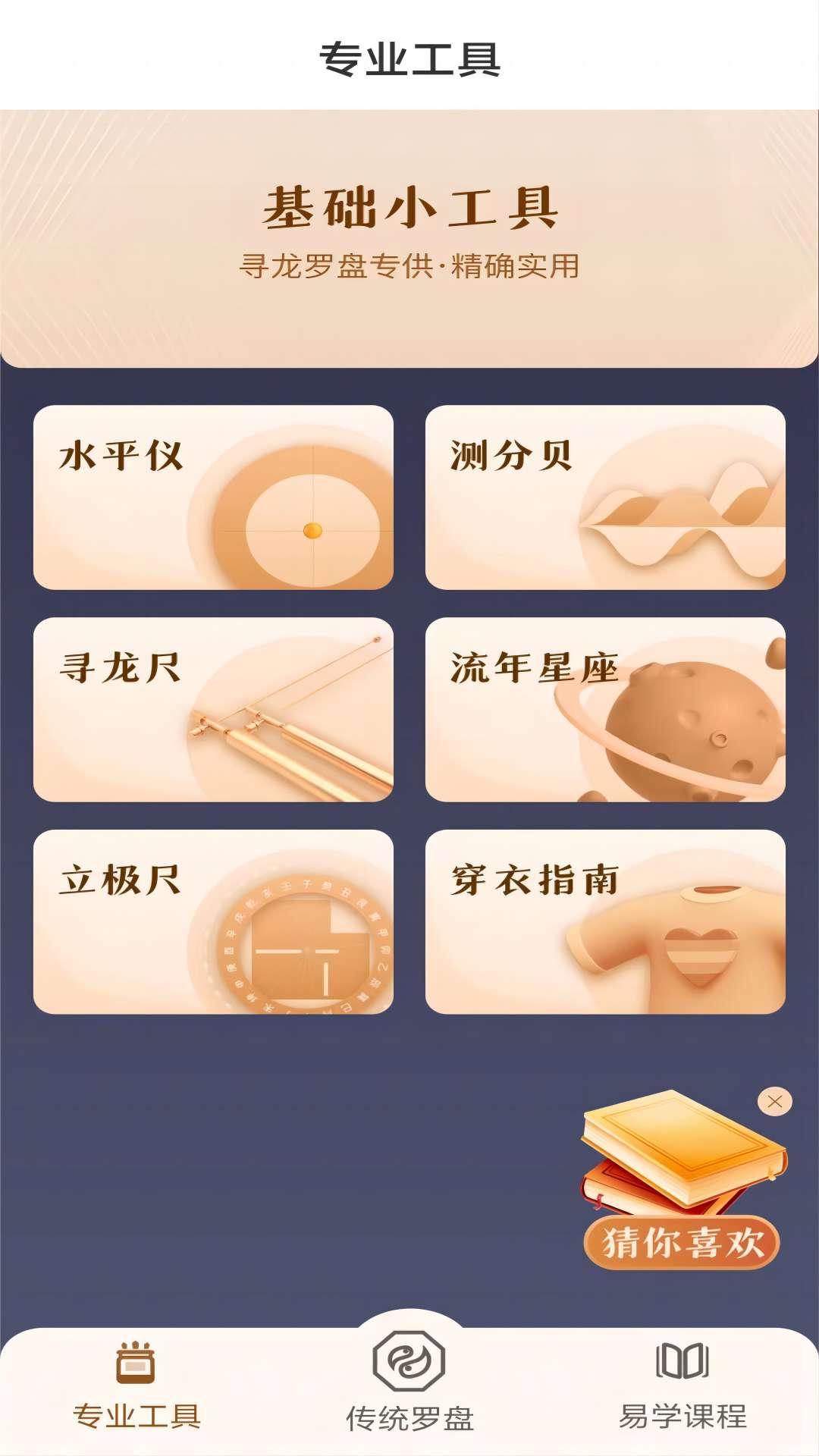Open the 立极尺 tool card

click(x=213, y=922)
